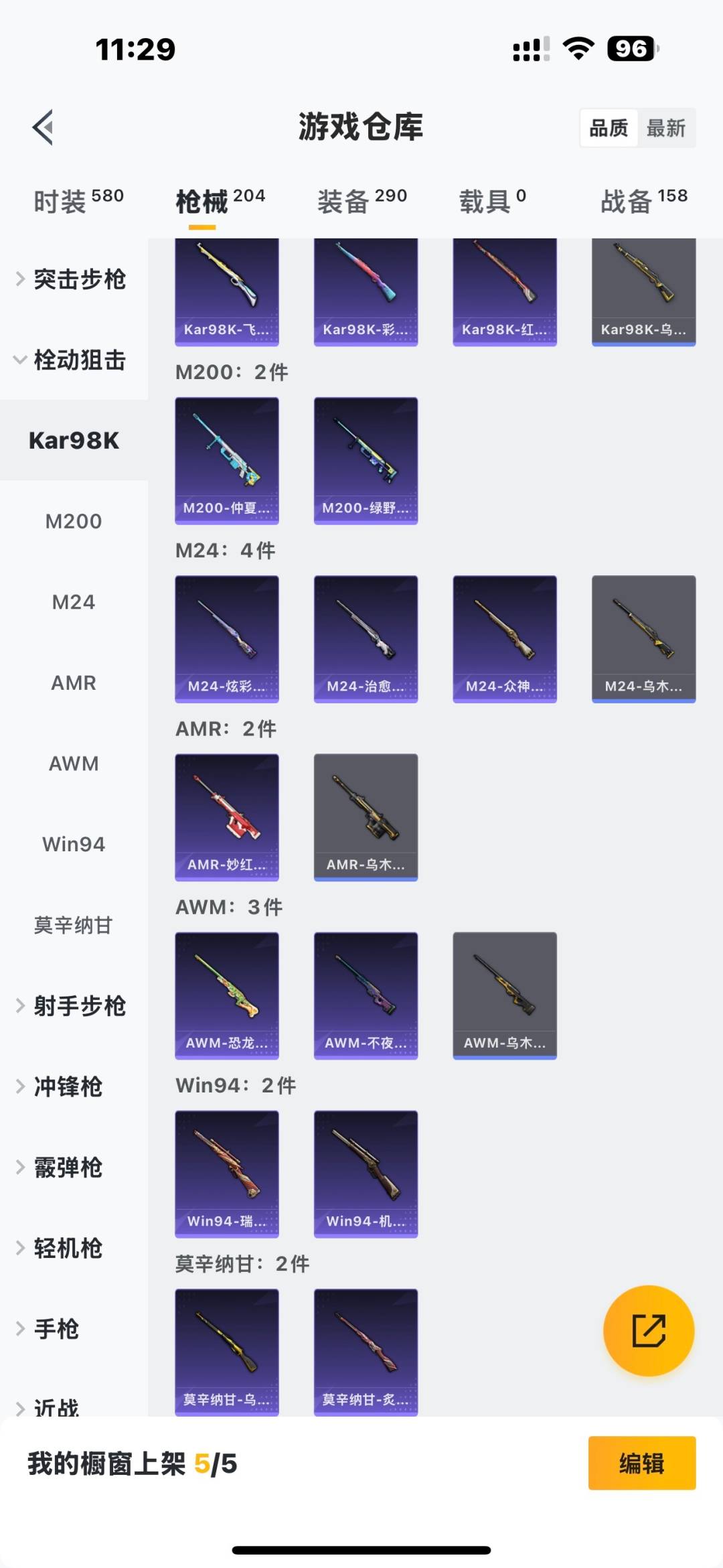
Task: Switch to the 时装 tab
Action: [x=78, y=200]
